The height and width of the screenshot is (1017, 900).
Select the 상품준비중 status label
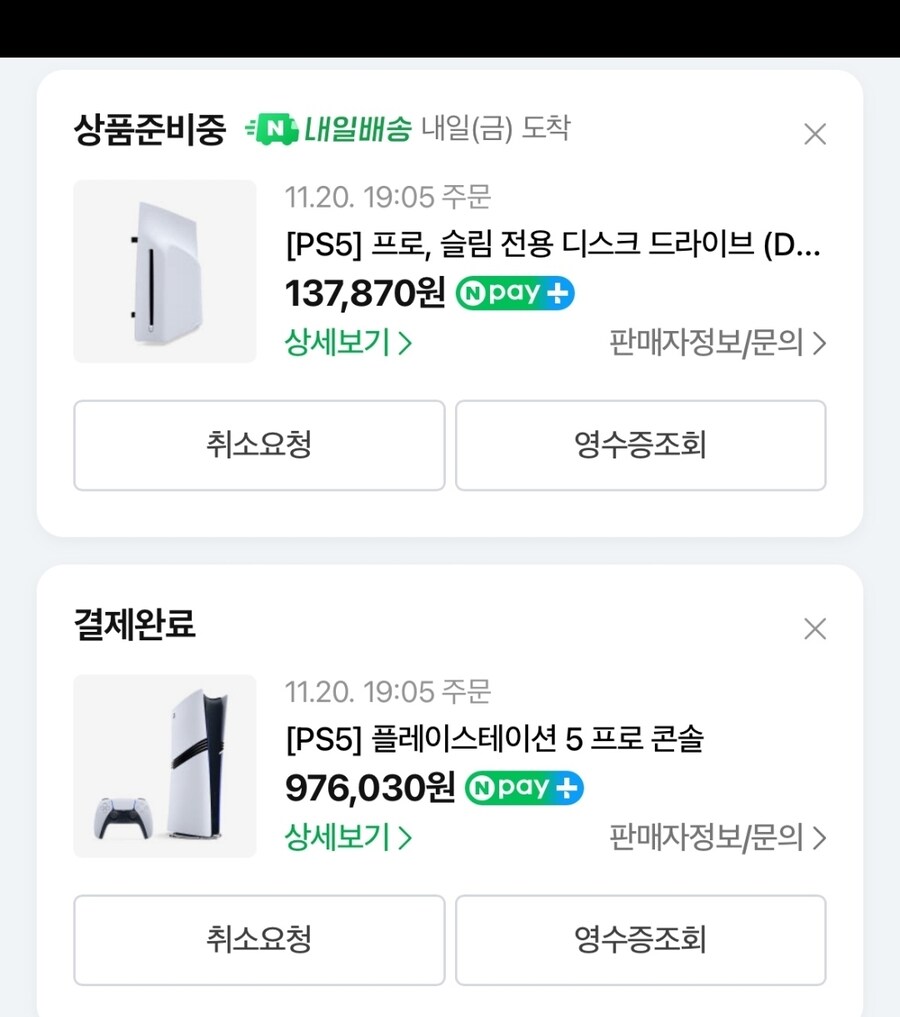click(149, 128)
